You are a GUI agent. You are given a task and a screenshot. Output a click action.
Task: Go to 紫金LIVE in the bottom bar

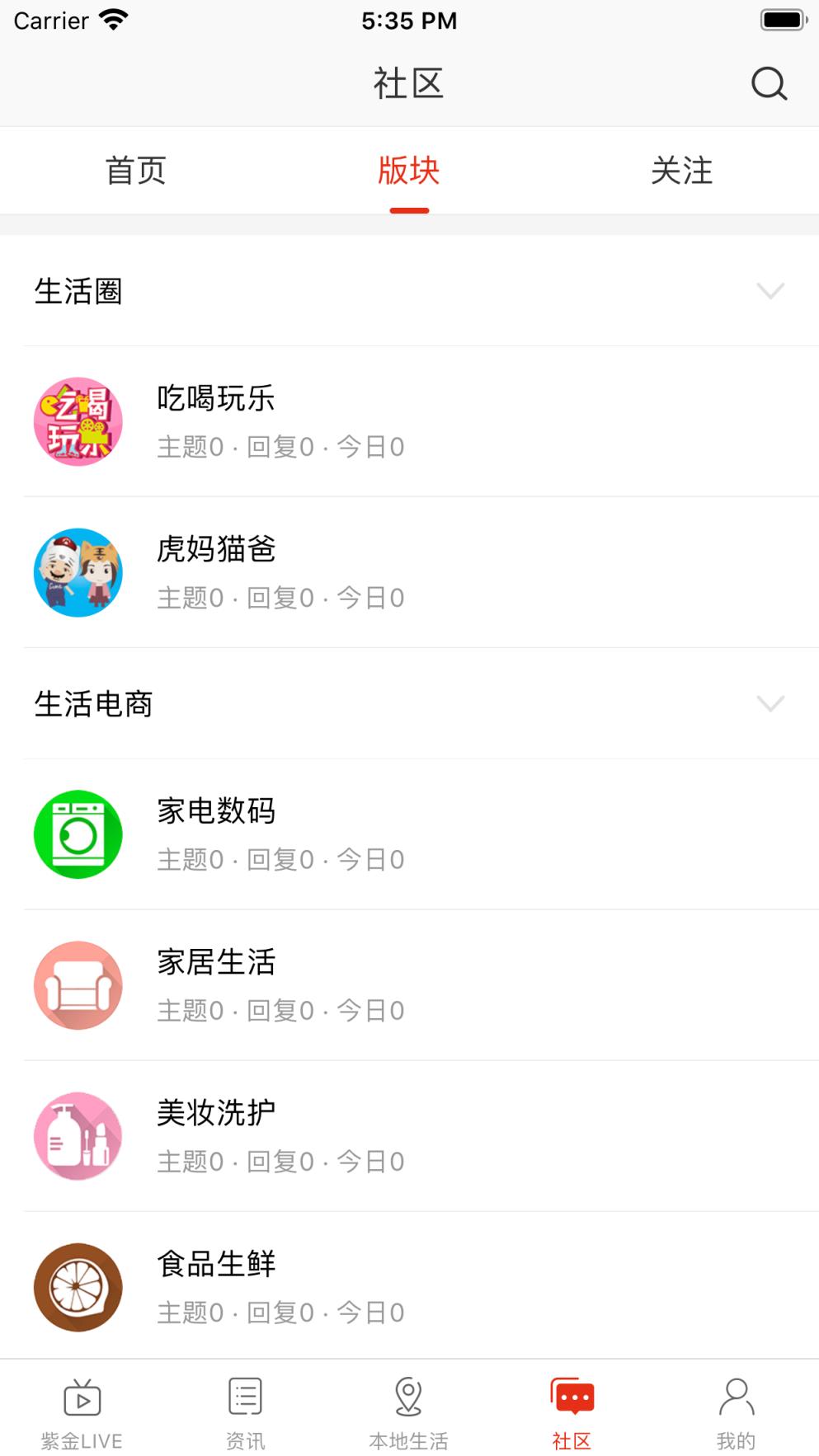82,1413
